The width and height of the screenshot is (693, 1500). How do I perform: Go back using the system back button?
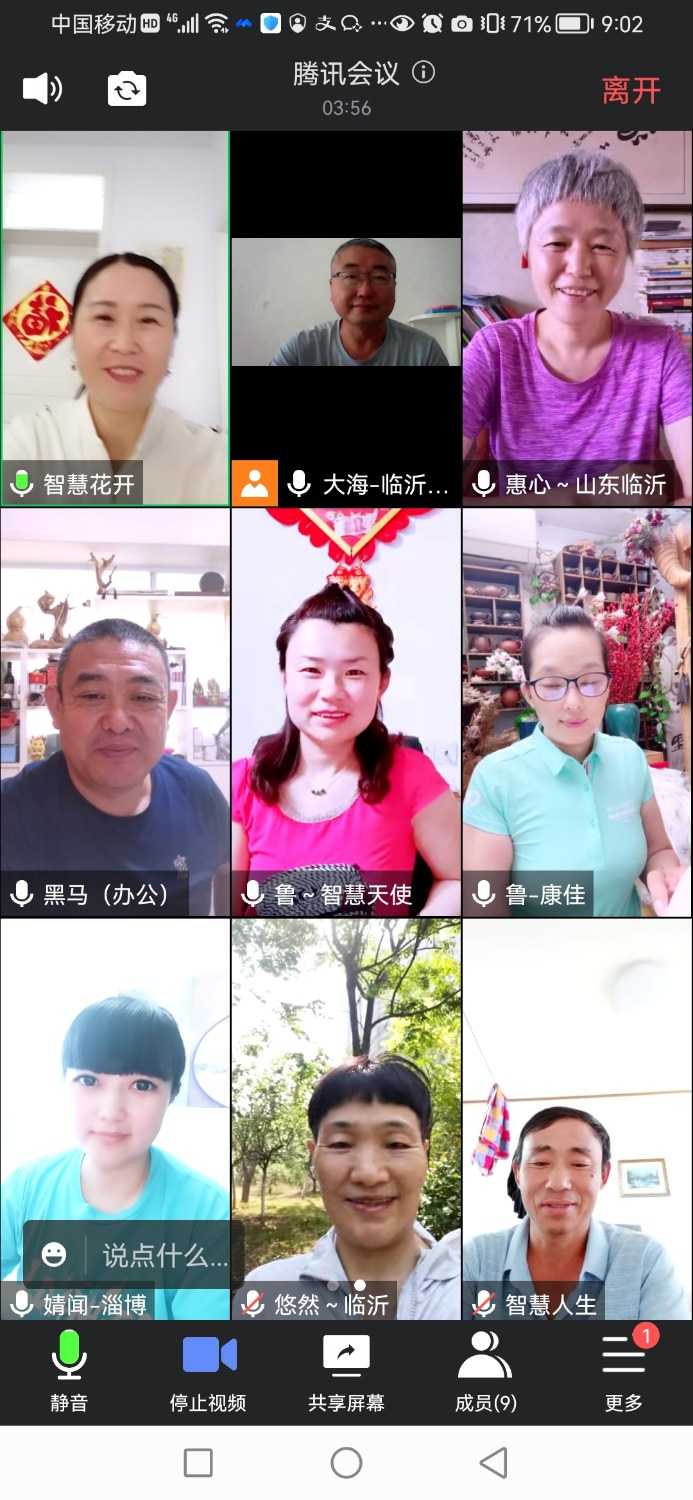pyautogui.click(x=493, y=1463)
